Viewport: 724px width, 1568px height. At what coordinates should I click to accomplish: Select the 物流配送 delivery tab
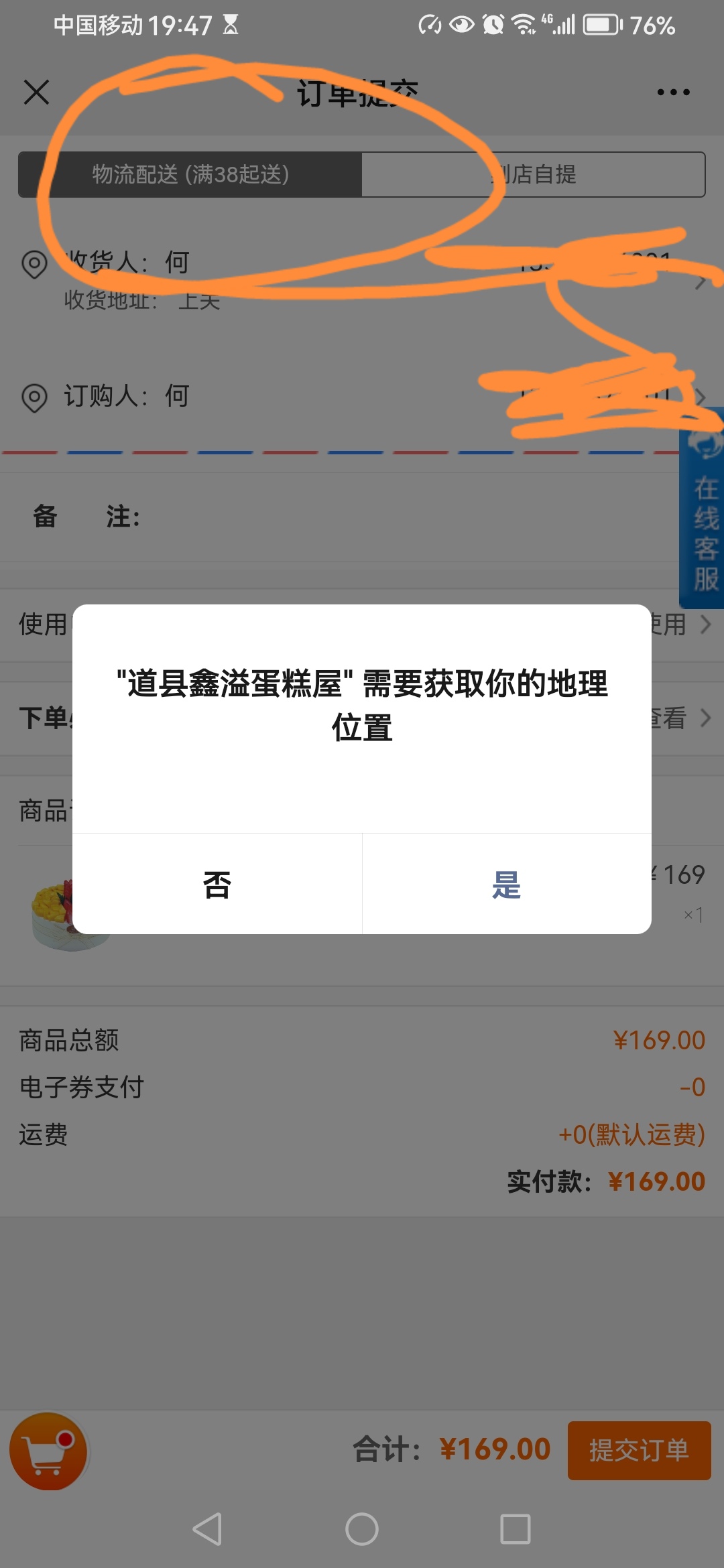(190, 174)
